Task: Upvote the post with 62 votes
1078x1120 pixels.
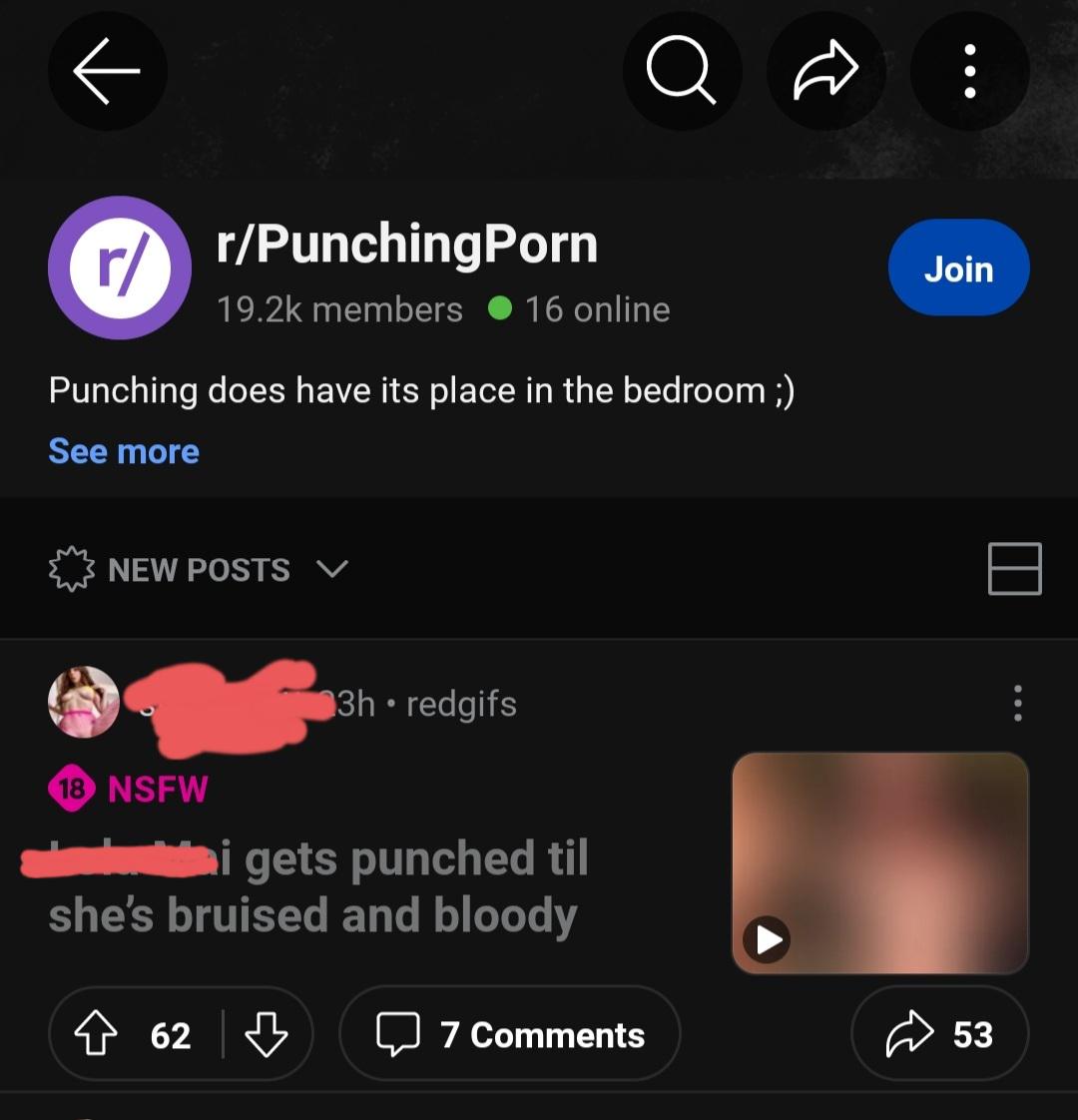Action: click(x=97, y=1035)
